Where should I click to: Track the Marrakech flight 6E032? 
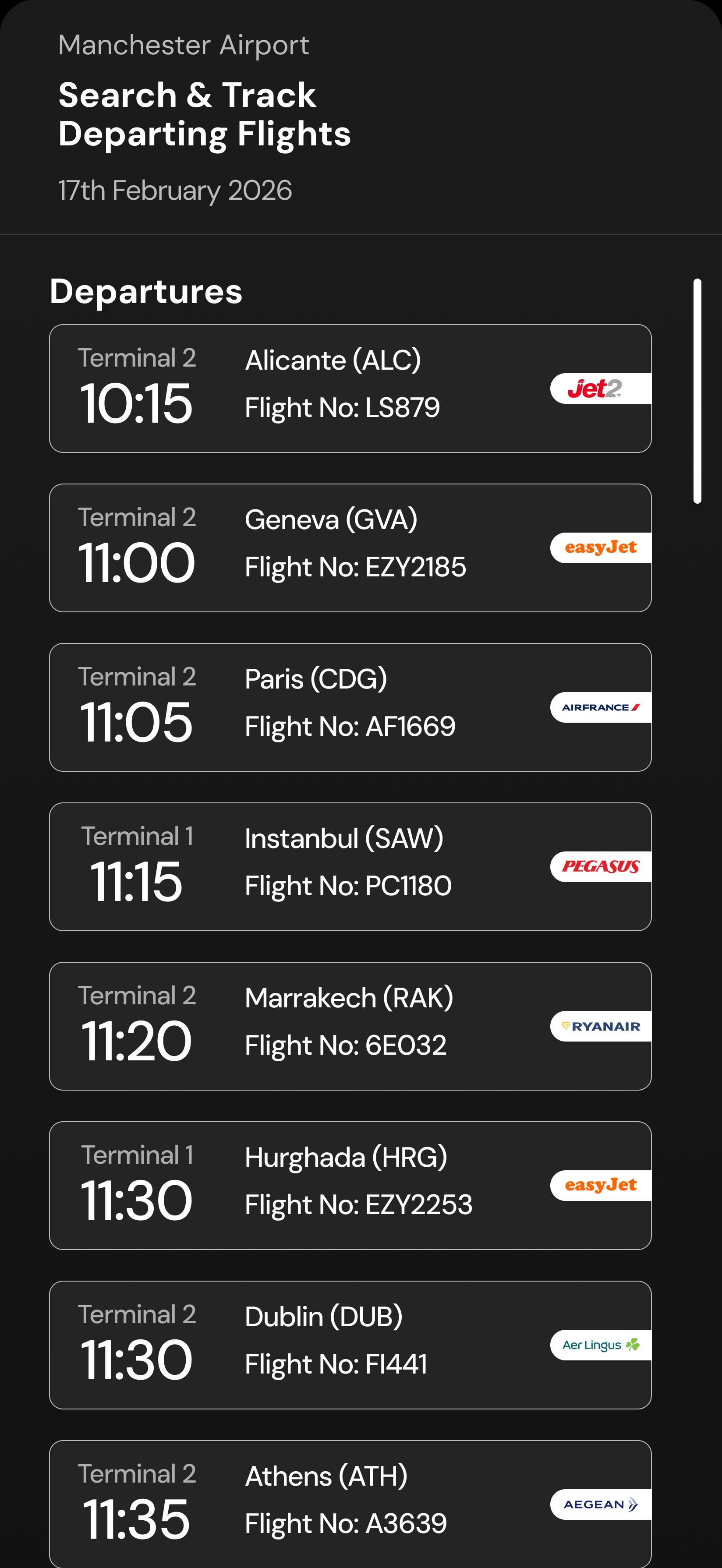click(350, 1026)
